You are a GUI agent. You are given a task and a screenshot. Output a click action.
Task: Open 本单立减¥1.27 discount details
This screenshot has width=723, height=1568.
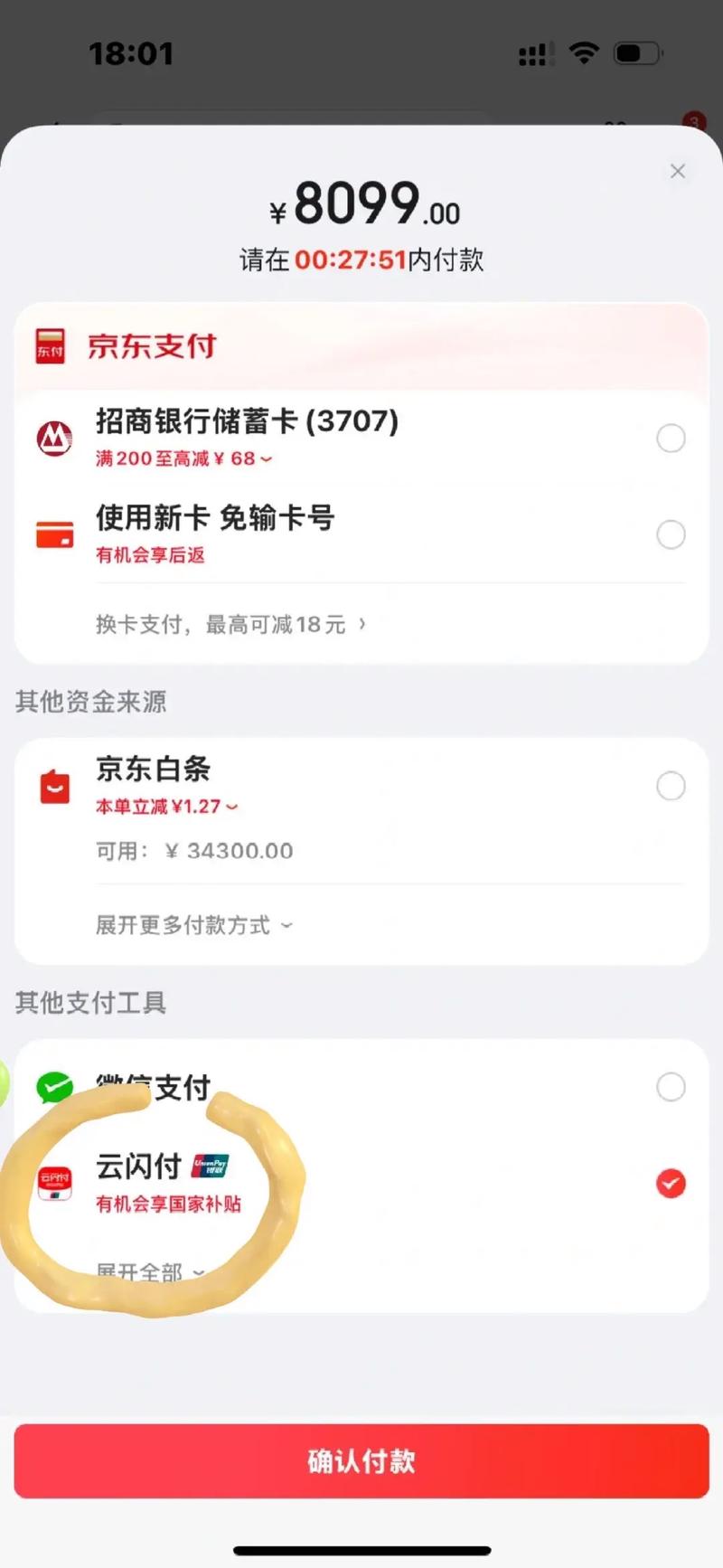pos(165,806)
